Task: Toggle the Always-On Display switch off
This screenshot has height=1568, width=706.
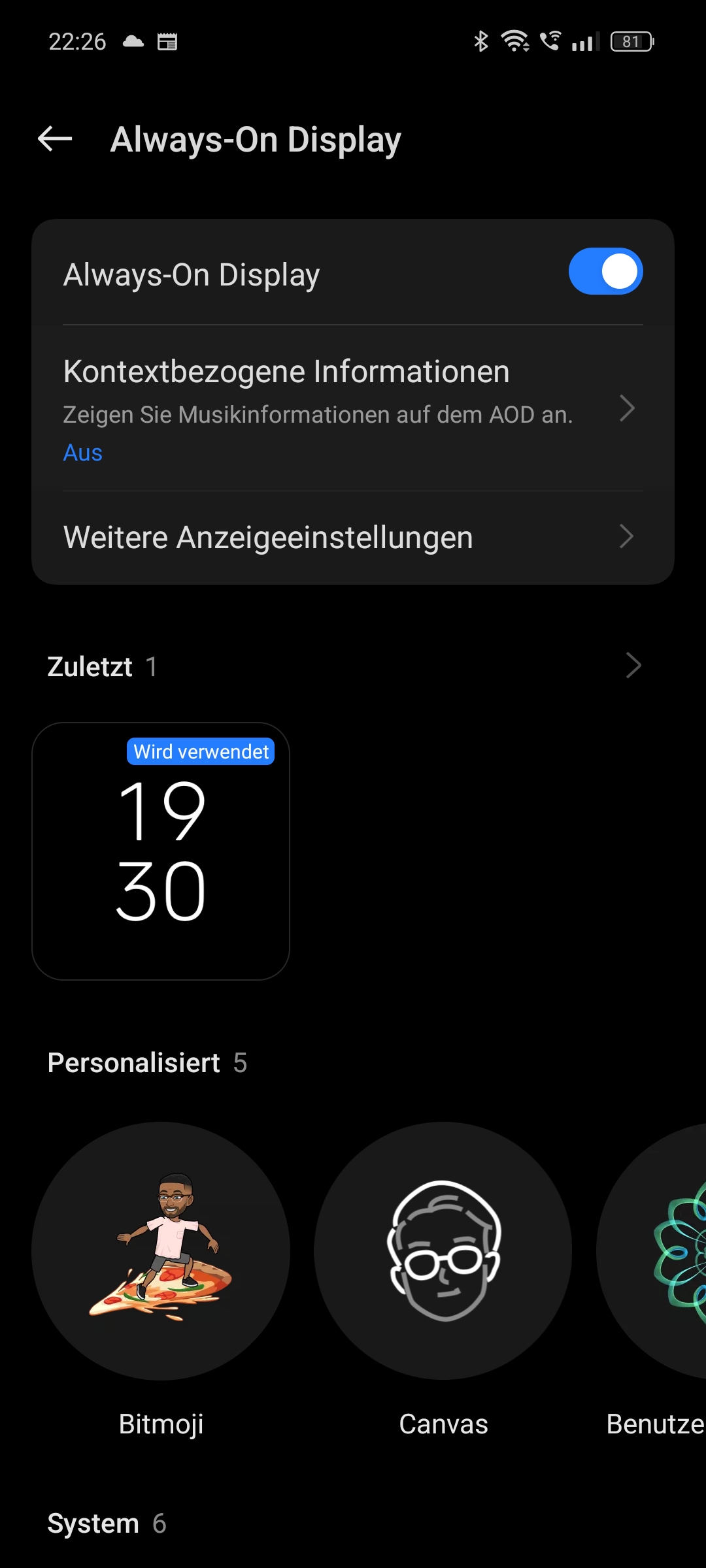Action: [x=605, y=272]
